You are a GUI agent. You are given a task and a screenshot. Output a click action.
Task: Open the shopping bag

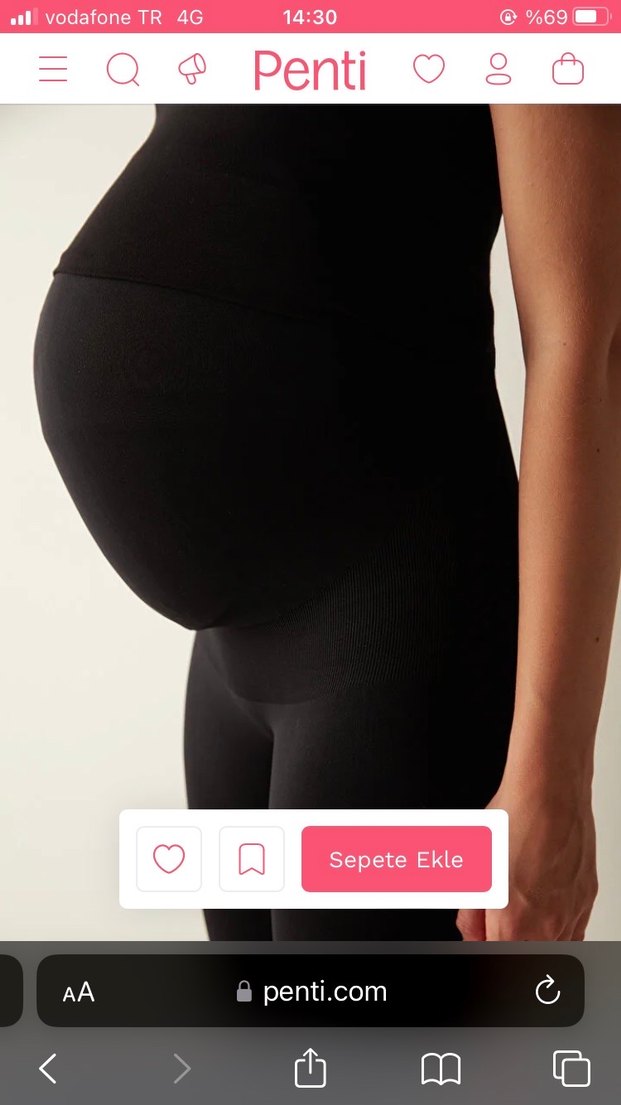tap(568, 69)
